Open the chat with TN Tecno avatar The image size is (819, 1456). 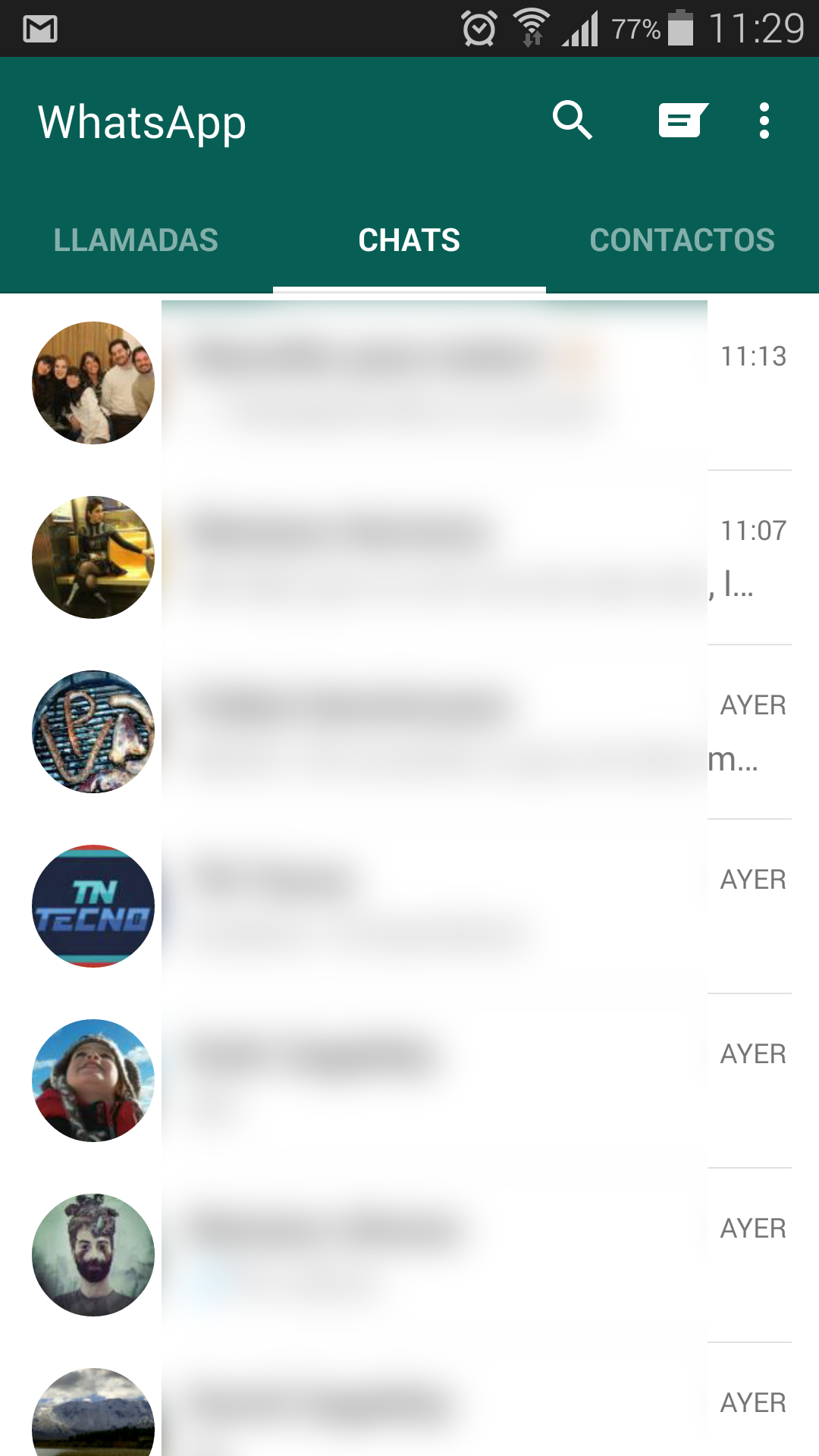click(x=409, y=906)
